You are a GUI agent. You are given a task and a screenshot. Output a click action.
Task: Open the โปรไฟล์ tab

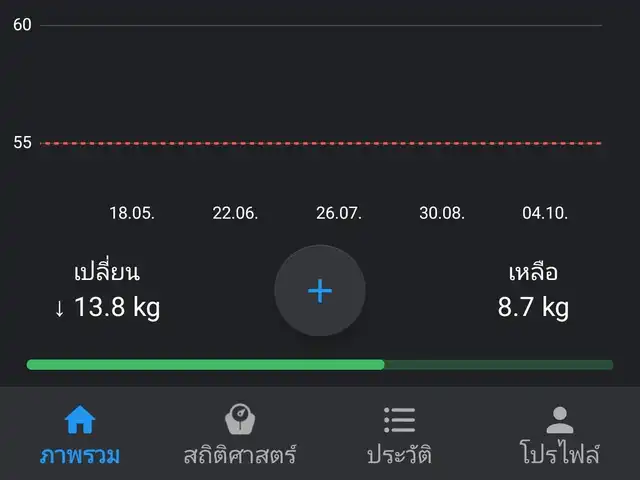coord(559,435)
